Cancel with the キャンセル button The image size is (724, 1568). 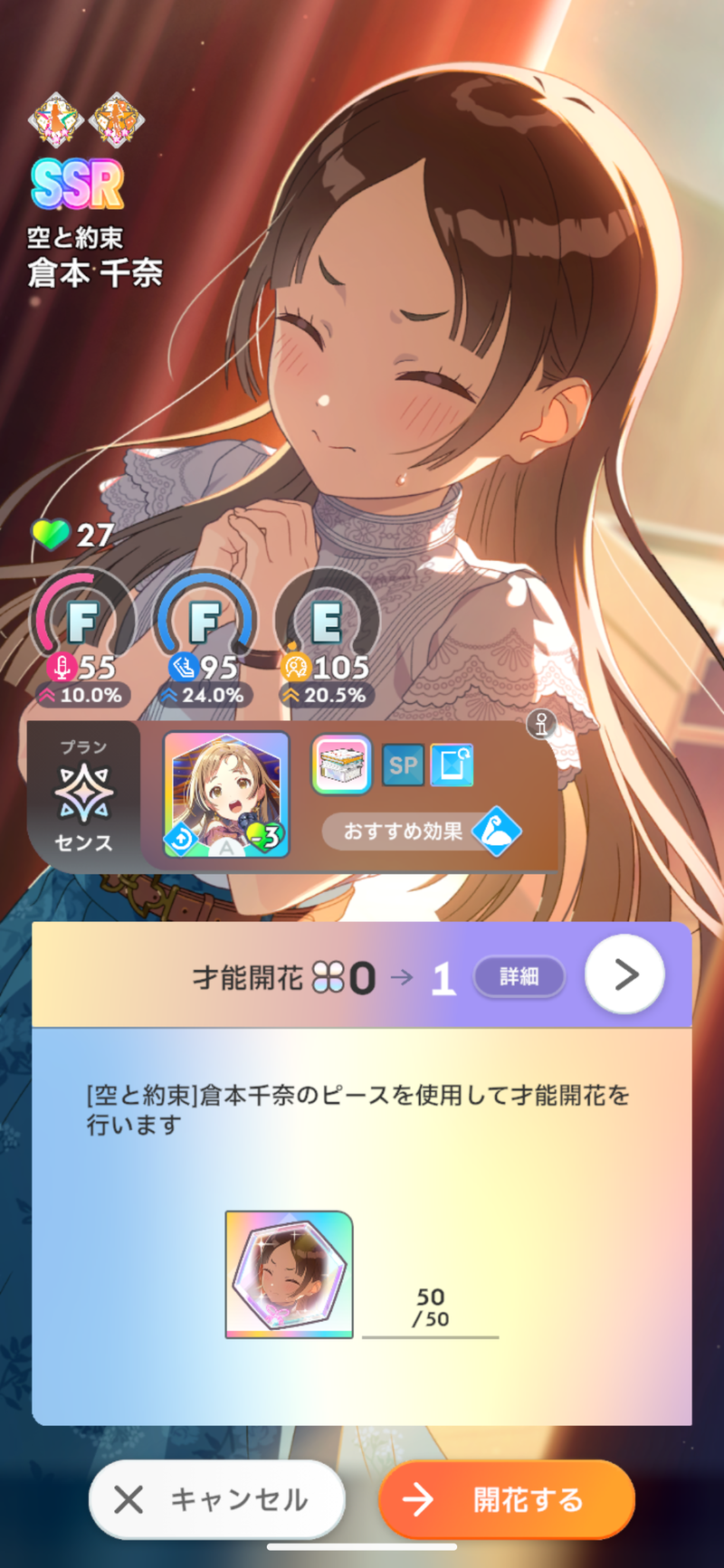tap(216, 1499)
